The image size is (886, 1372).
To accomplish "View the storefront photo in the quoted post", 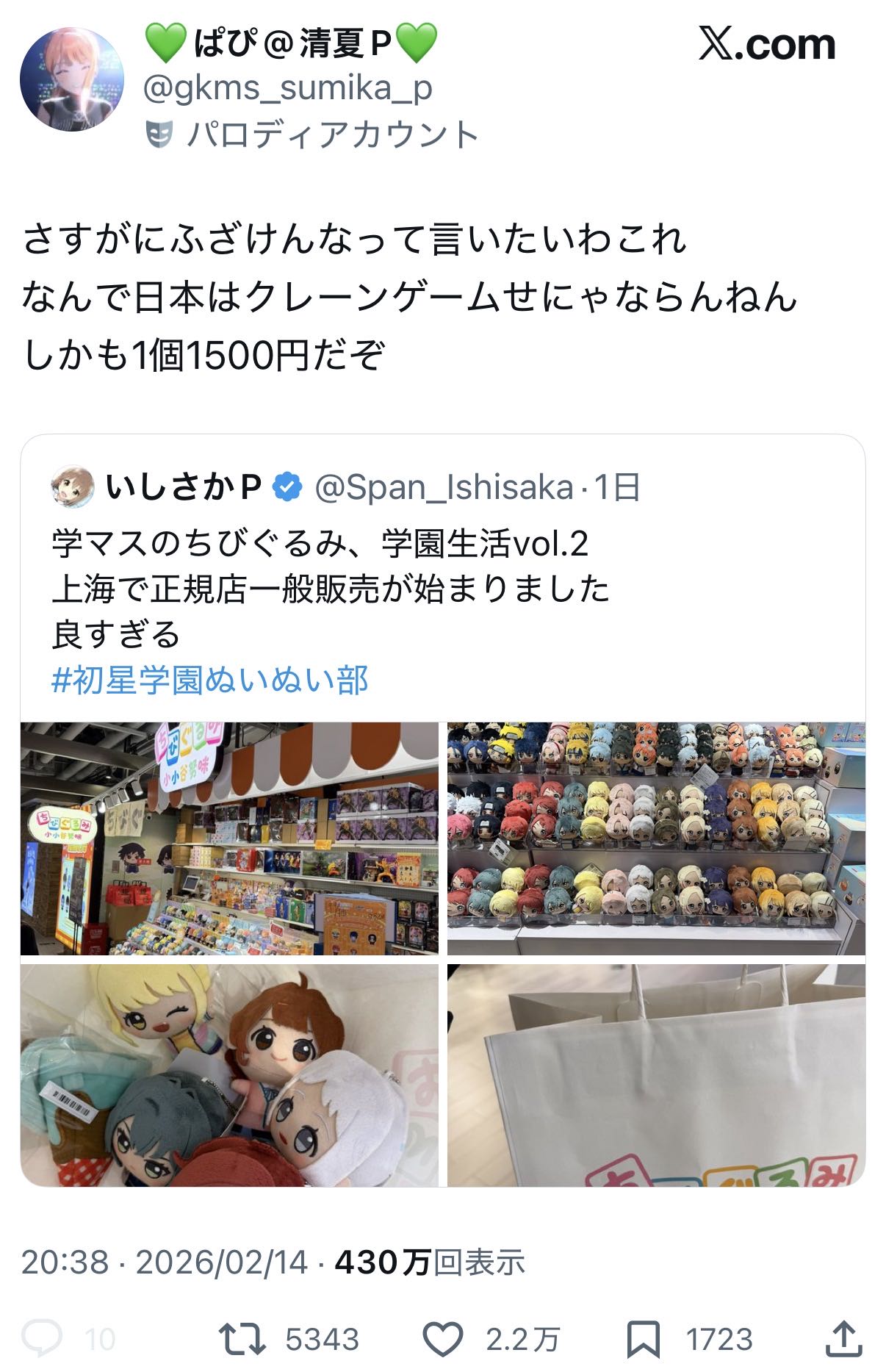I will (x=229, y=838).
